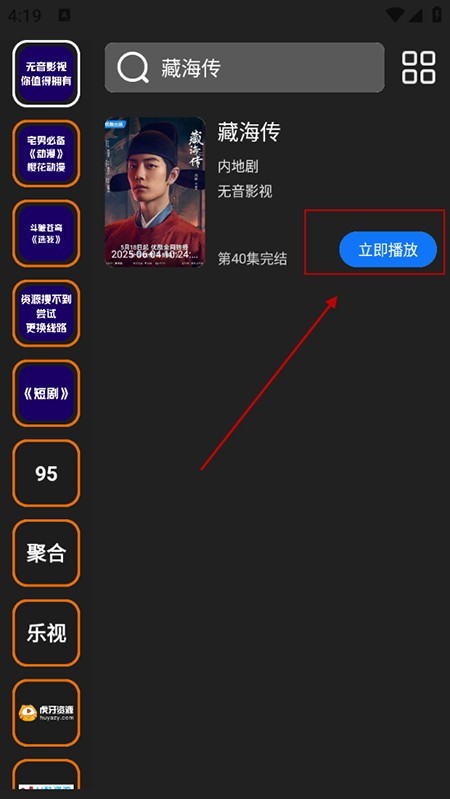The image size is (450, 799).
Task: Tap the search field containing 藏海传
Action: 245,67
